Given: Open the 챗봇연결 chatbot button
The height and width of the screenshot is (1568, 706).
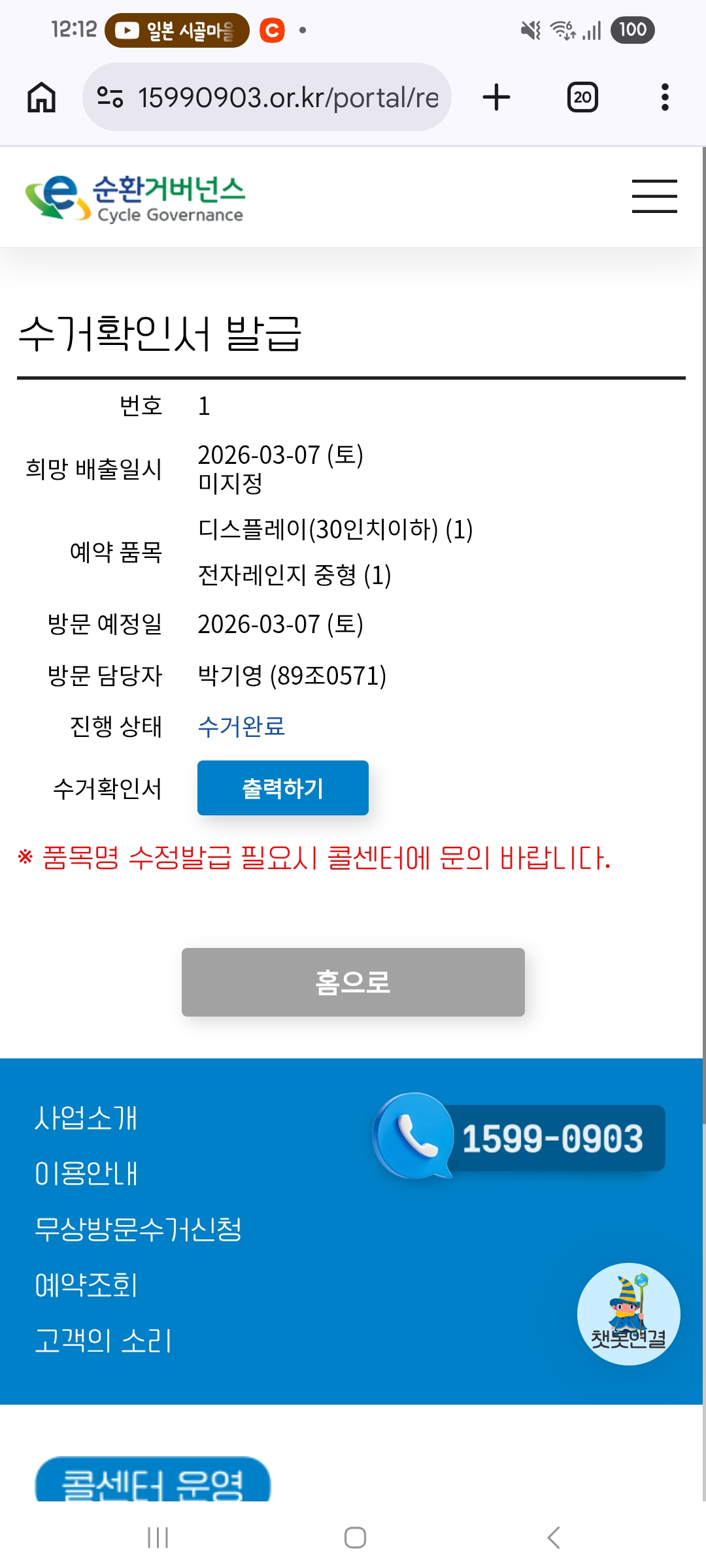Looking at the screenshot, I should point(628,1314).
